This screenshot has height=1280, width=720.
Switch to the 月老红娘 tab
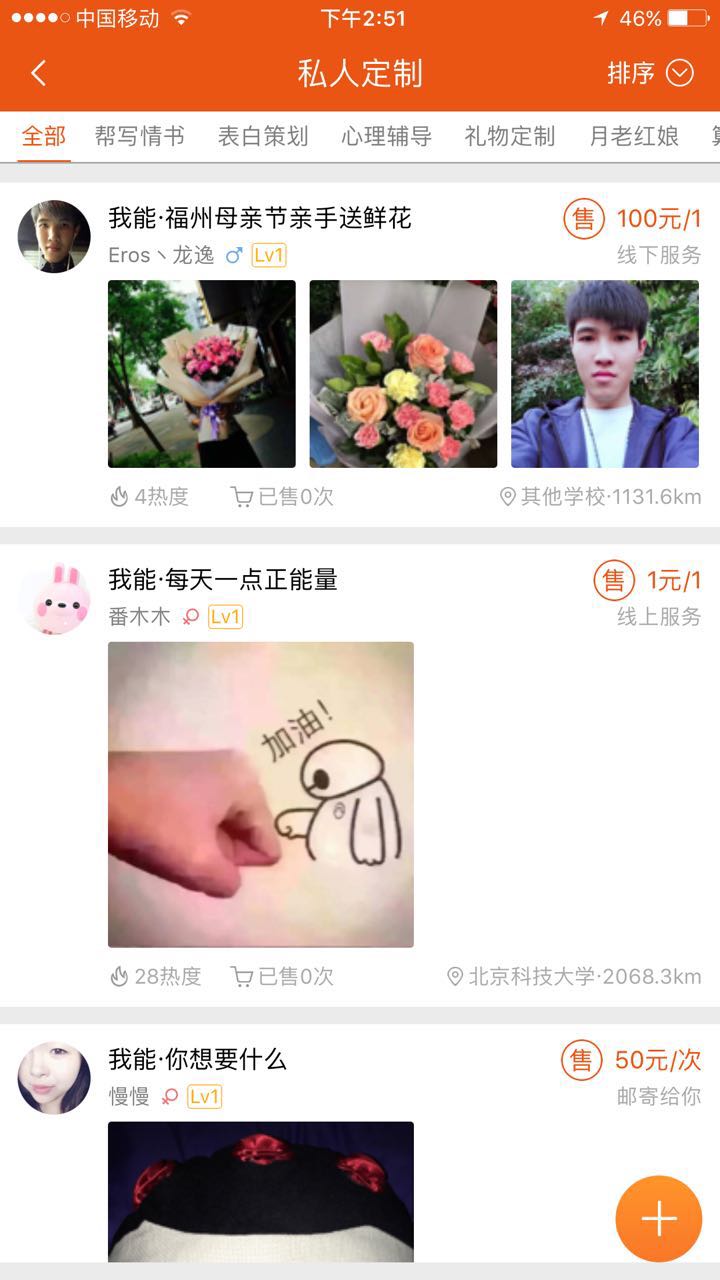633,136
